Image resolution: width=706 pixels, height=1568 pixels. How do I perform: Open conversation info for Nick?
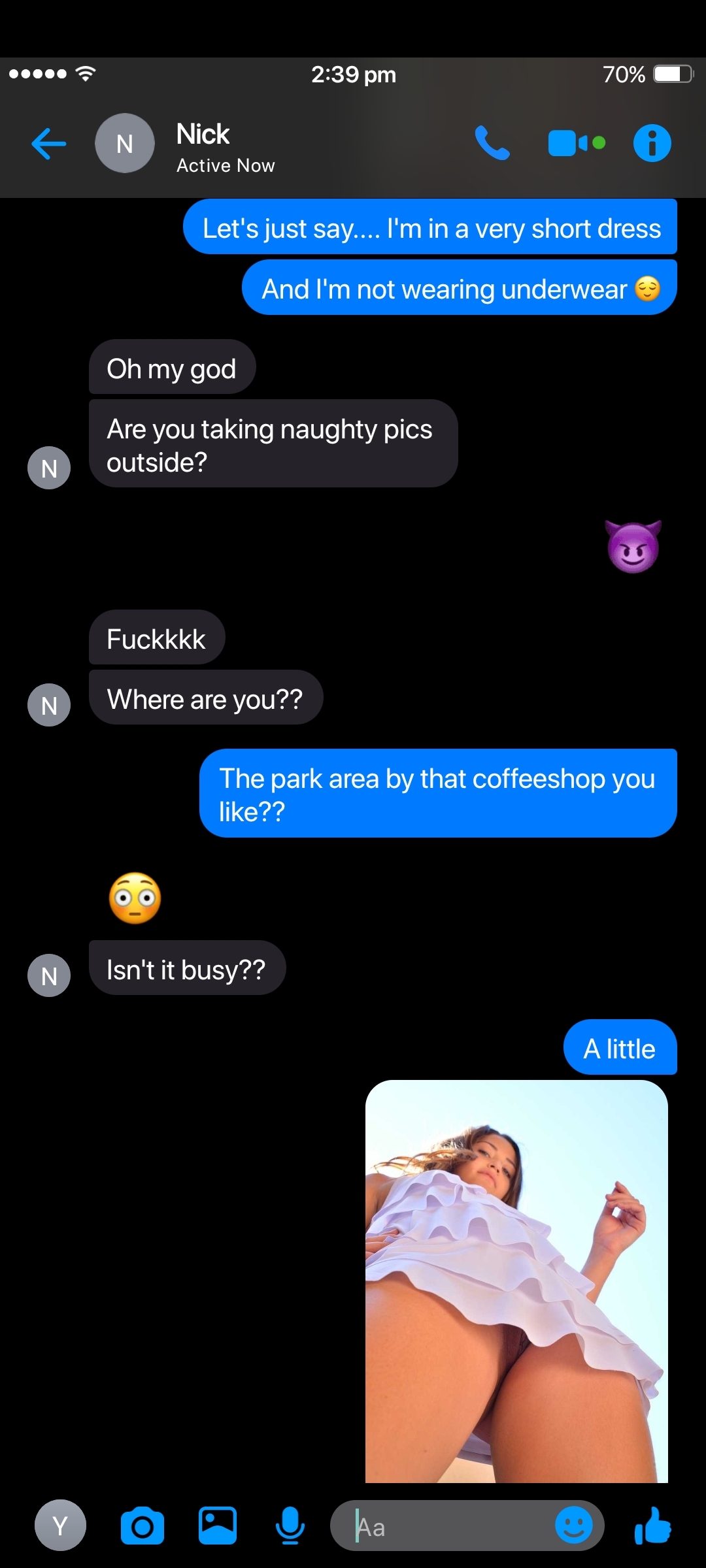pos(652,143)
